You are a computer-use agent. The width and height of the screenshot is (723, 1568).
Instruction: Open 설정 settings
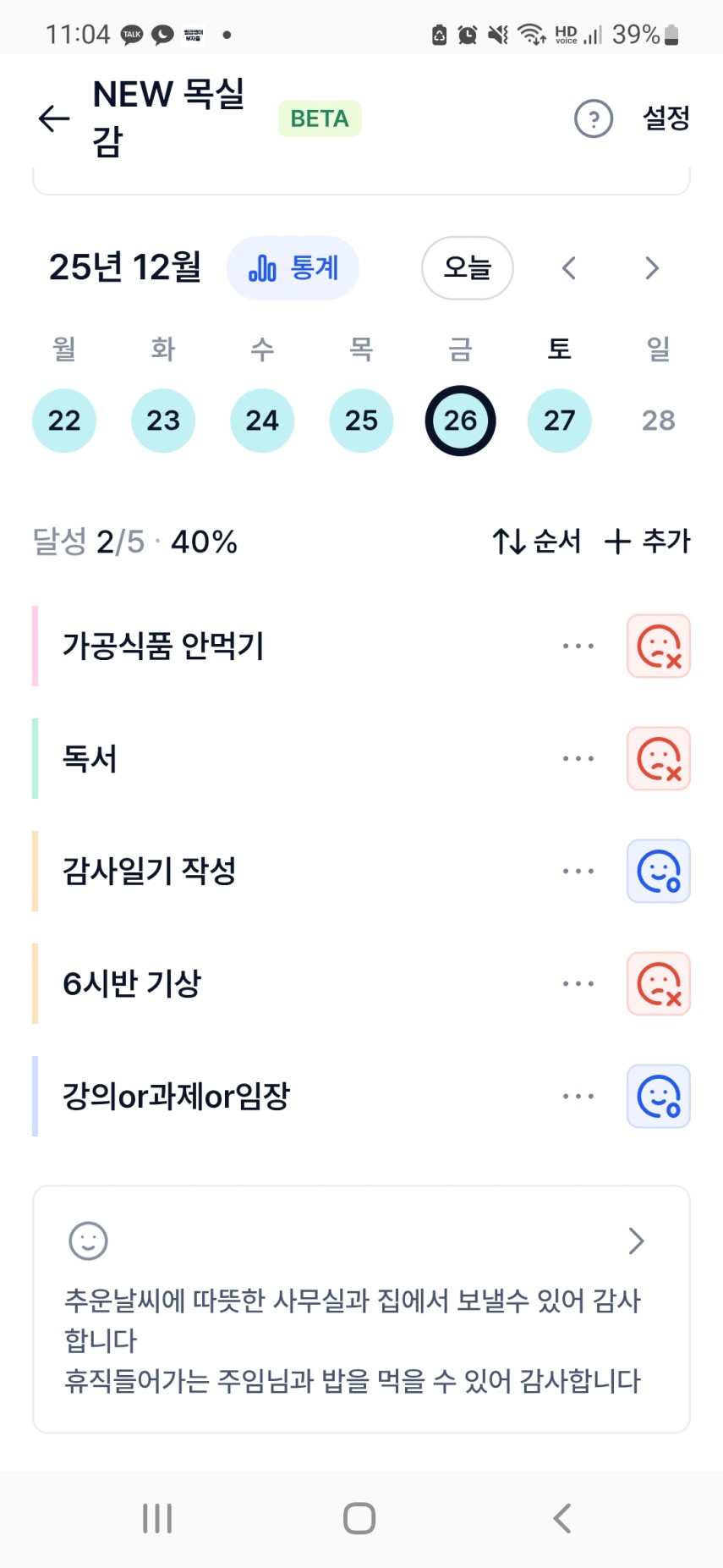[x=666, y=118]
